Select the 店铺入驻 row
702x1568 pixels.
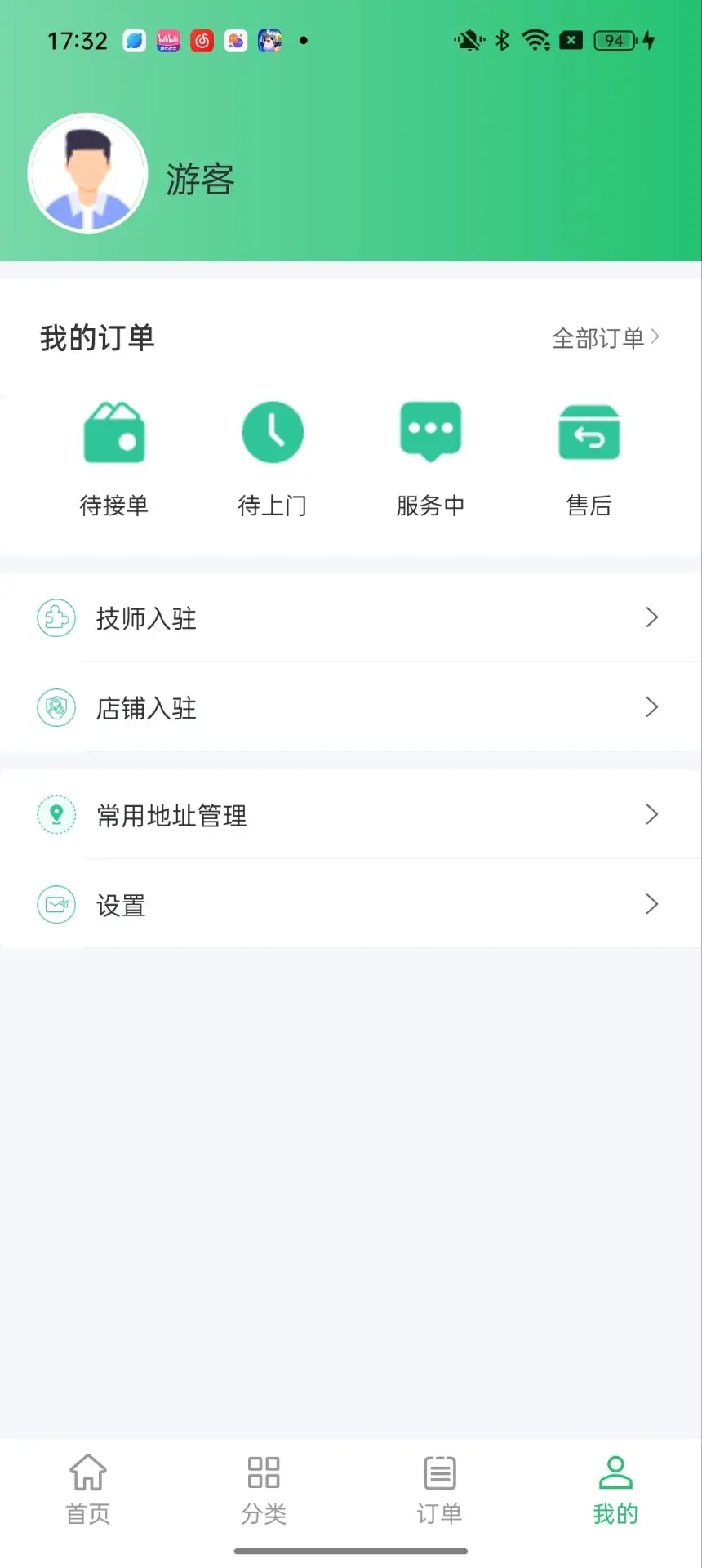351,707
